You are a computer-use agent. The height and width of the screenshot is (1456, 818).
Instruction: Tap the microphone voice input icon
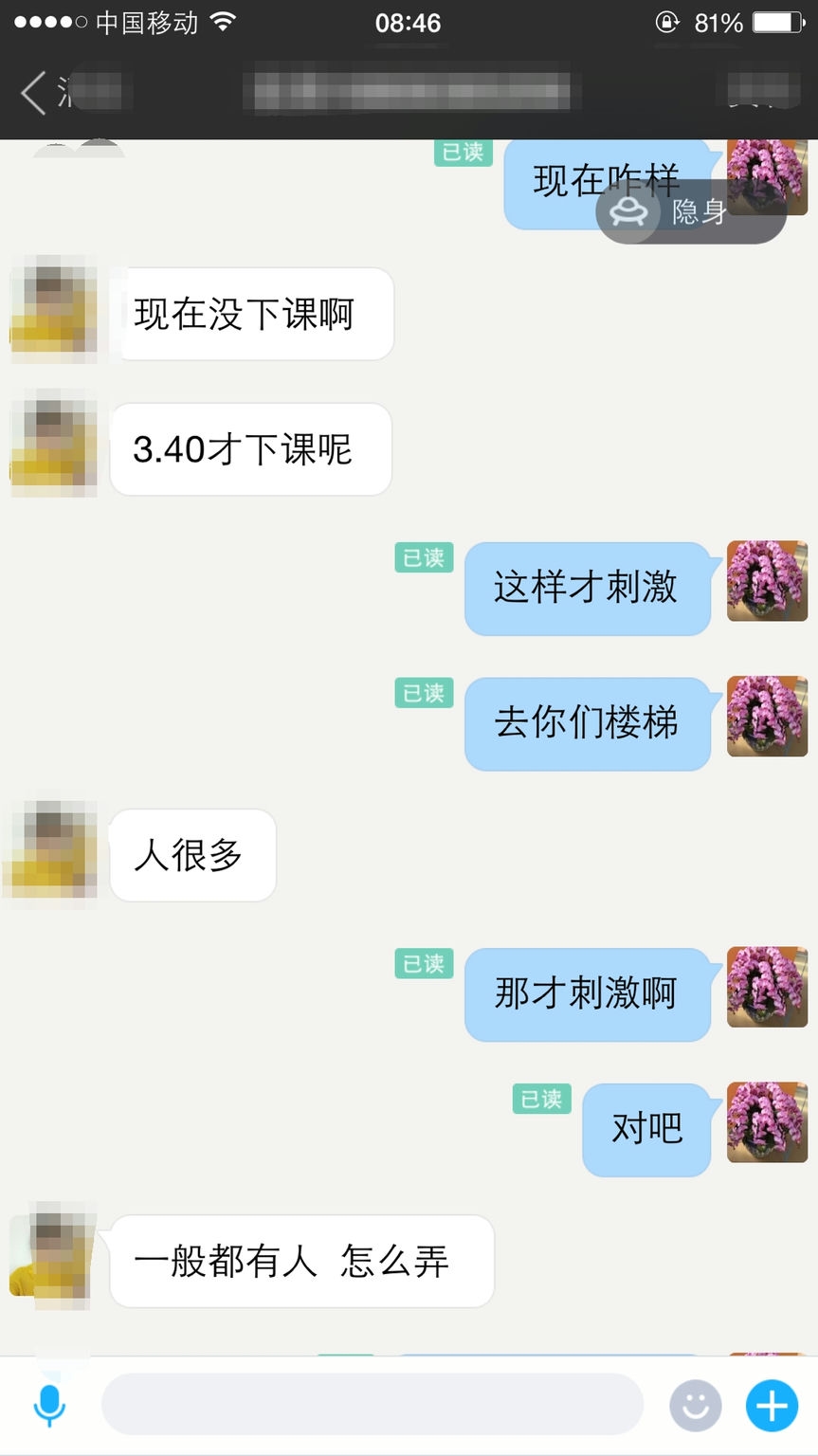pos(49,1405)
